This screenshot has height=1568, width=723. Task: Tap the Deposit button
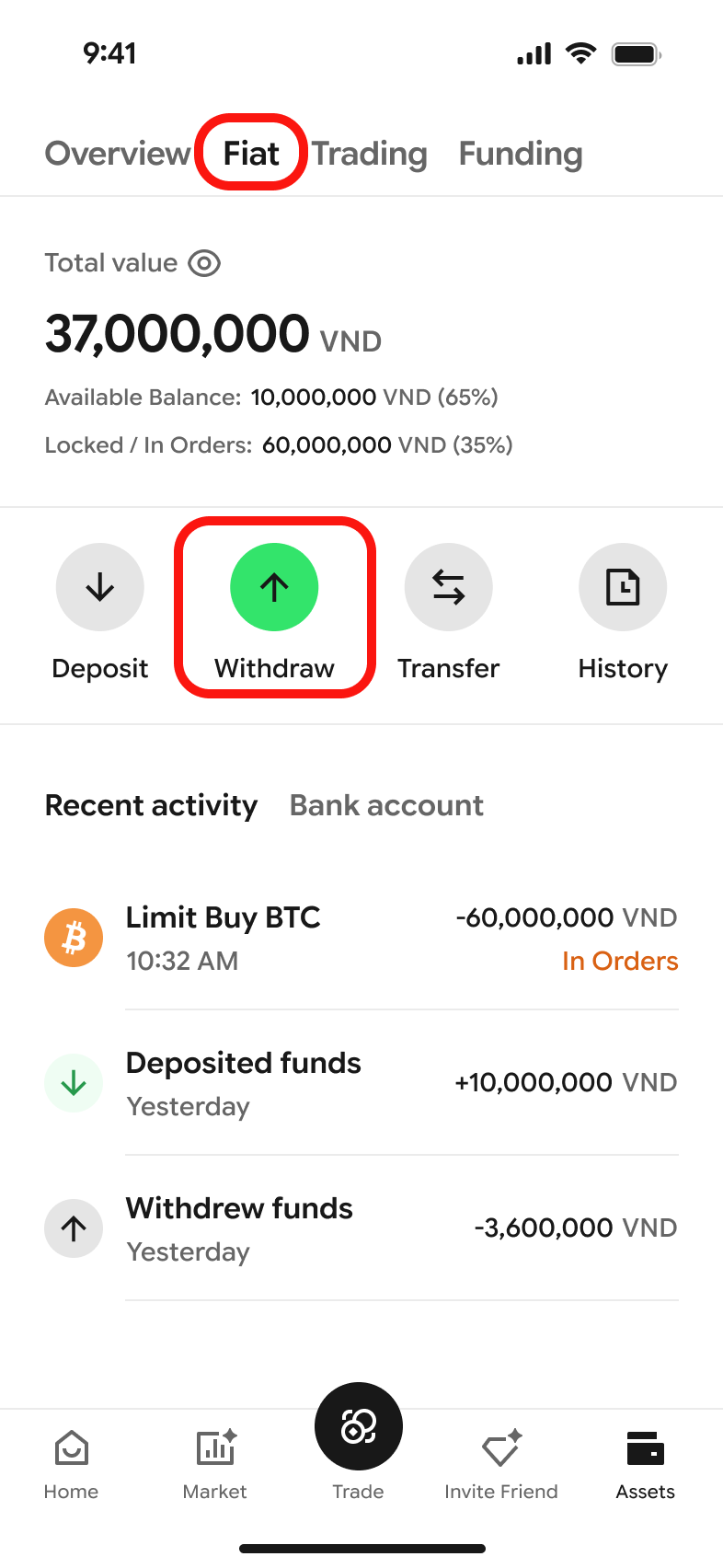click(100, 612)
